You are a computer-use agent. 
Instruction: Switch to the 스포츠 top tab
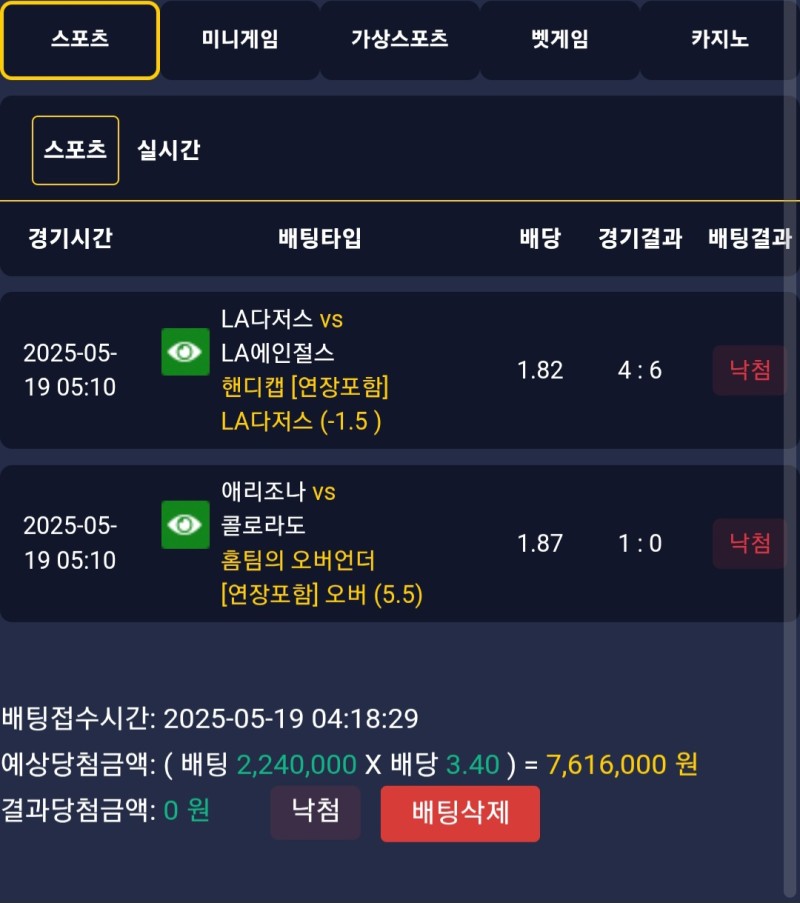[80, 40]
